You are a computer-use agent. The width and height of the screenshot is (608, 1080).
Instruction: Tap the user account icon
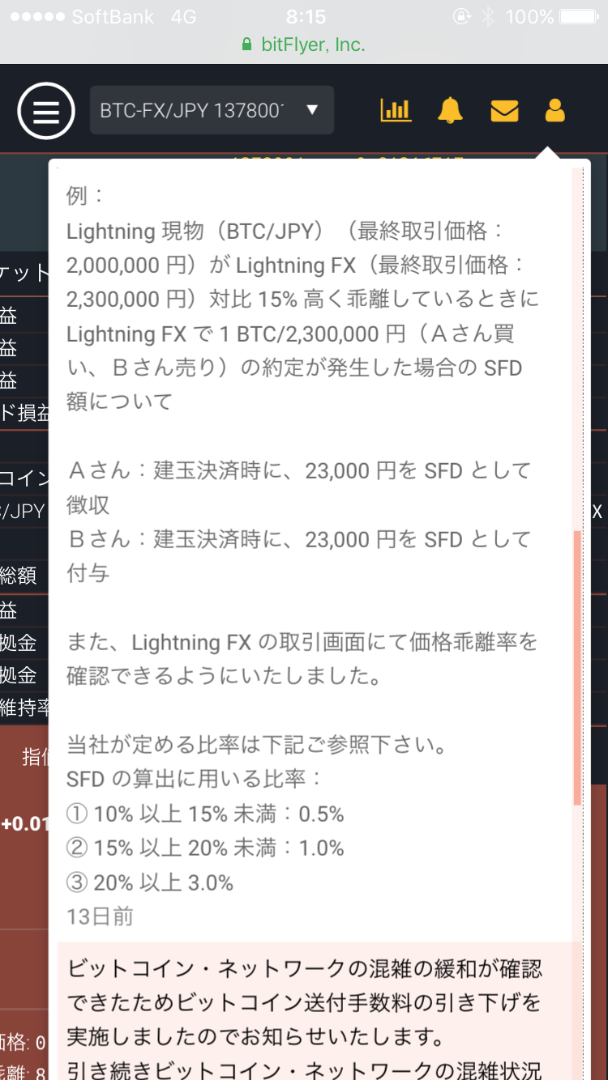555,110
